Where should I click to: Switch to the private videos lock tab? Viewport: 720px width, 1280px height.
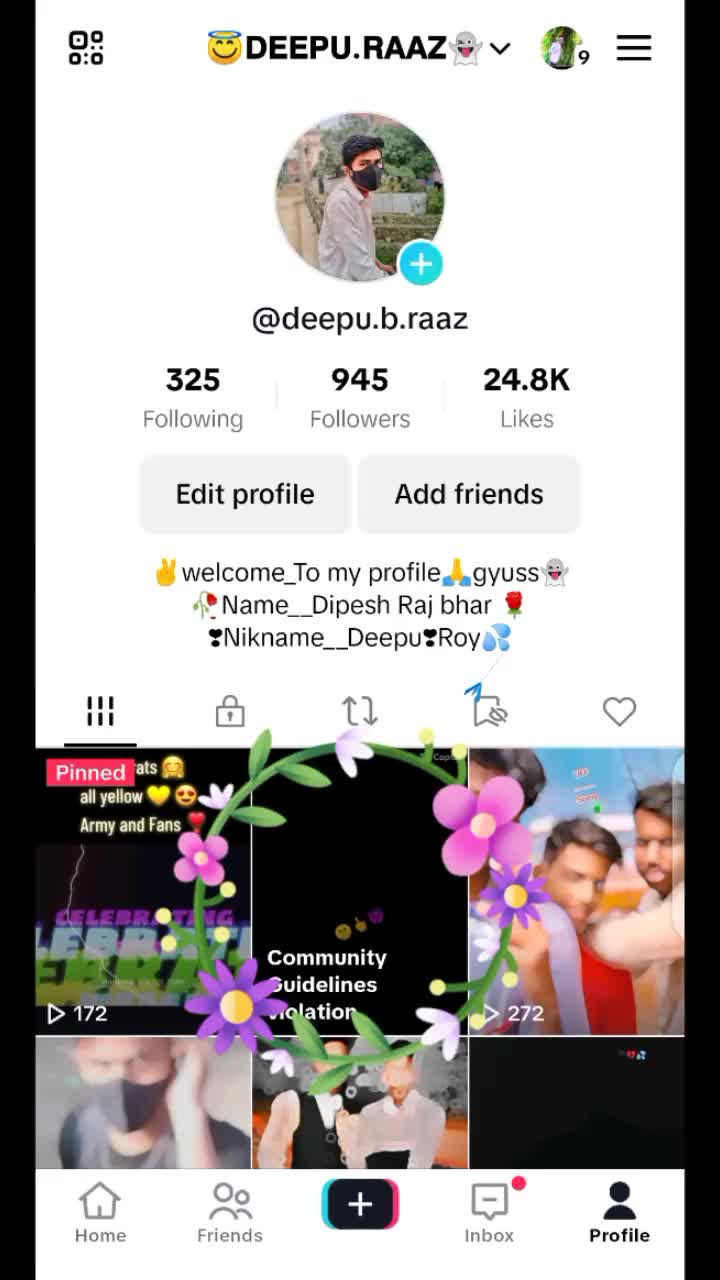click(x=230, y=712)
